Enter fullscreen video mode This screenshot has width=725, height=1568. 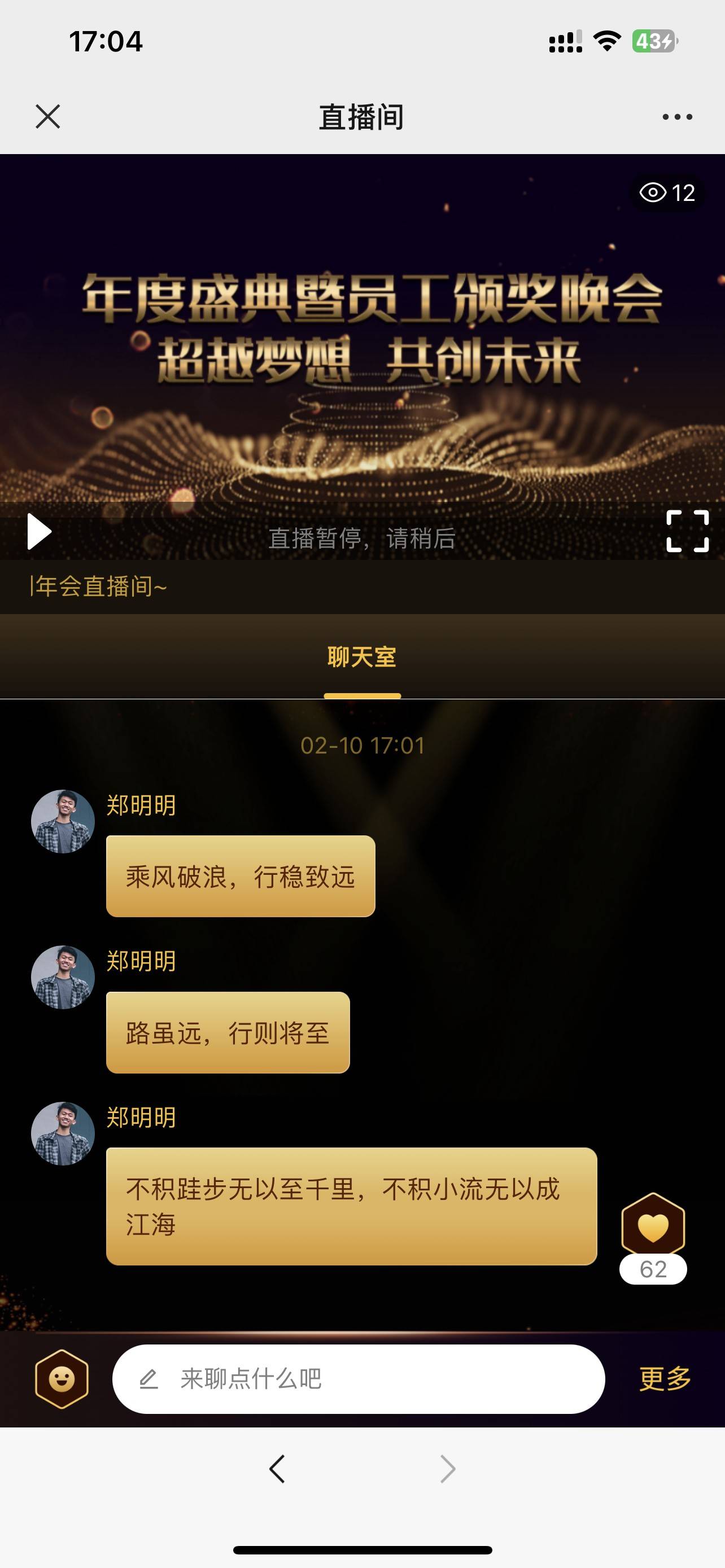pyautogui.click(x=687, y=531)
